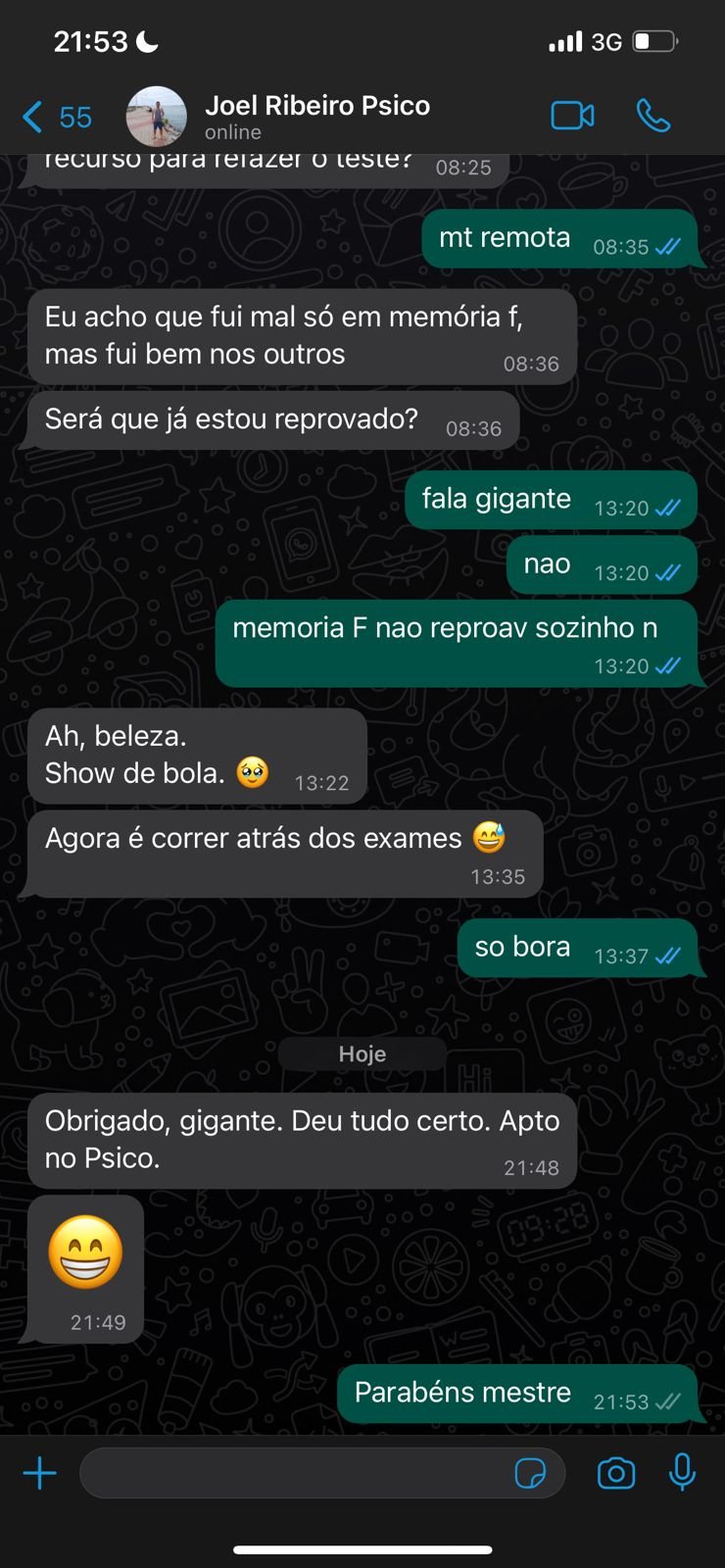725x1568 pixels.
Task: Open the camera to send photo
Action: point(616,1473)
